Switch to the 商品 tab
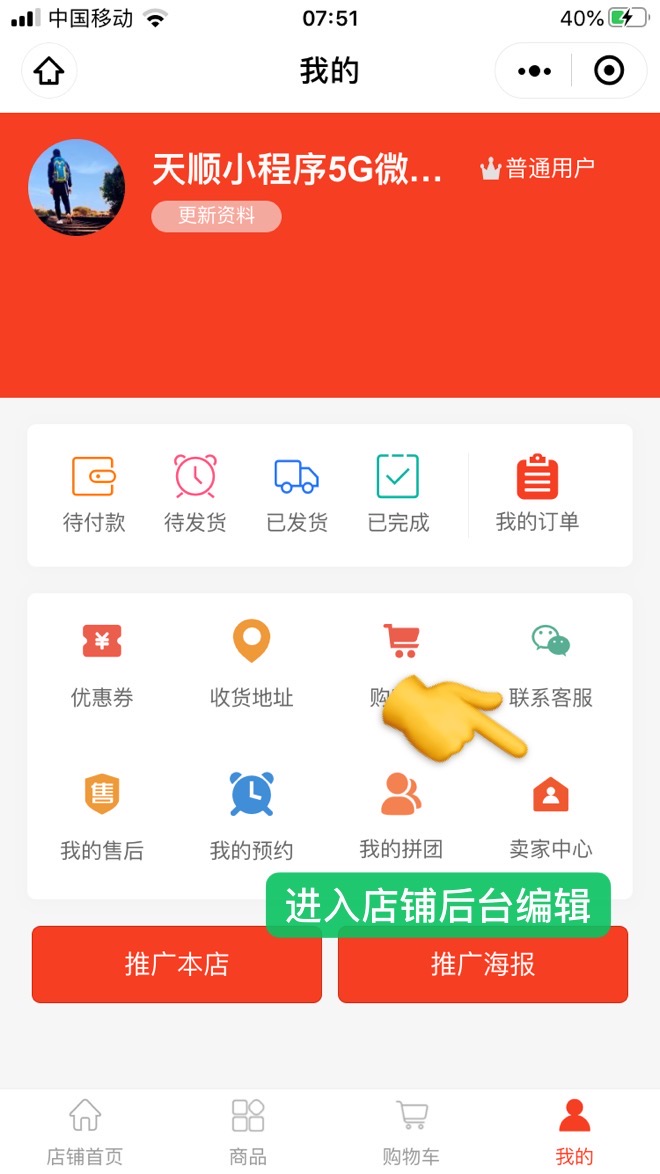Viewport: 660px width, 1174px height. [x=248, y=1132]
